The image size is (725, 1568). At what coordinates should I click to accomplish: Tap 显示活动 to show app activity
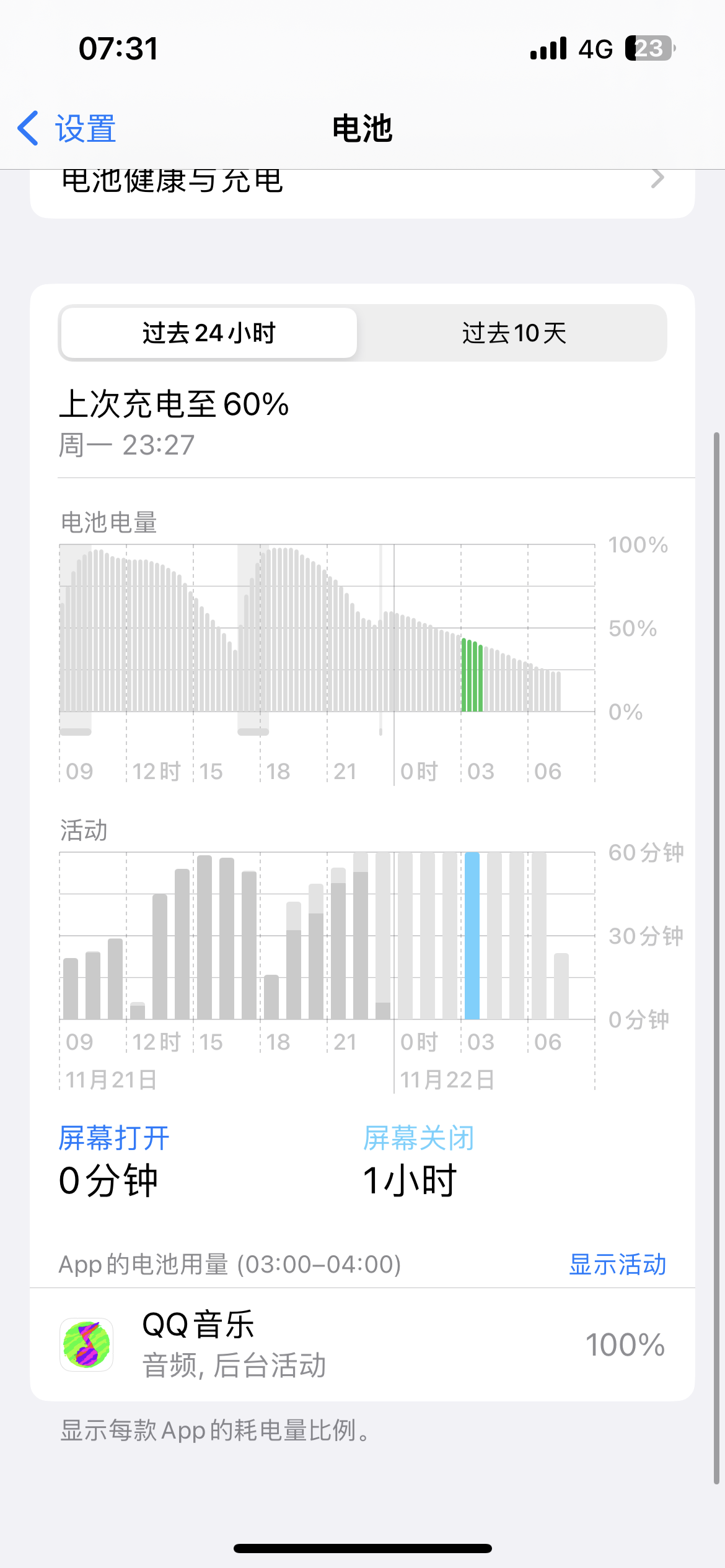(617, 1264)
